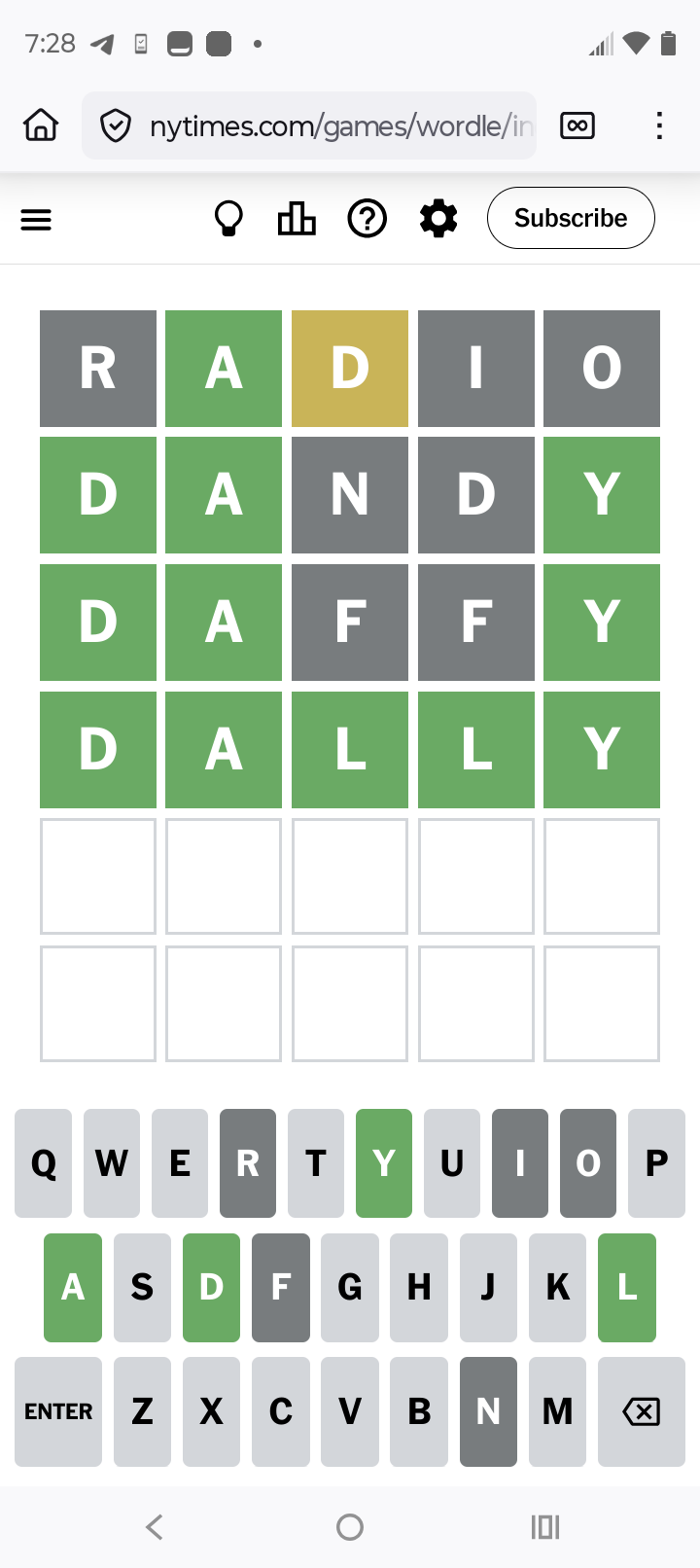Viewport: 700px width, 1568px height.
Task: Go back with the system back button
Action: [x=154, y=1527]
